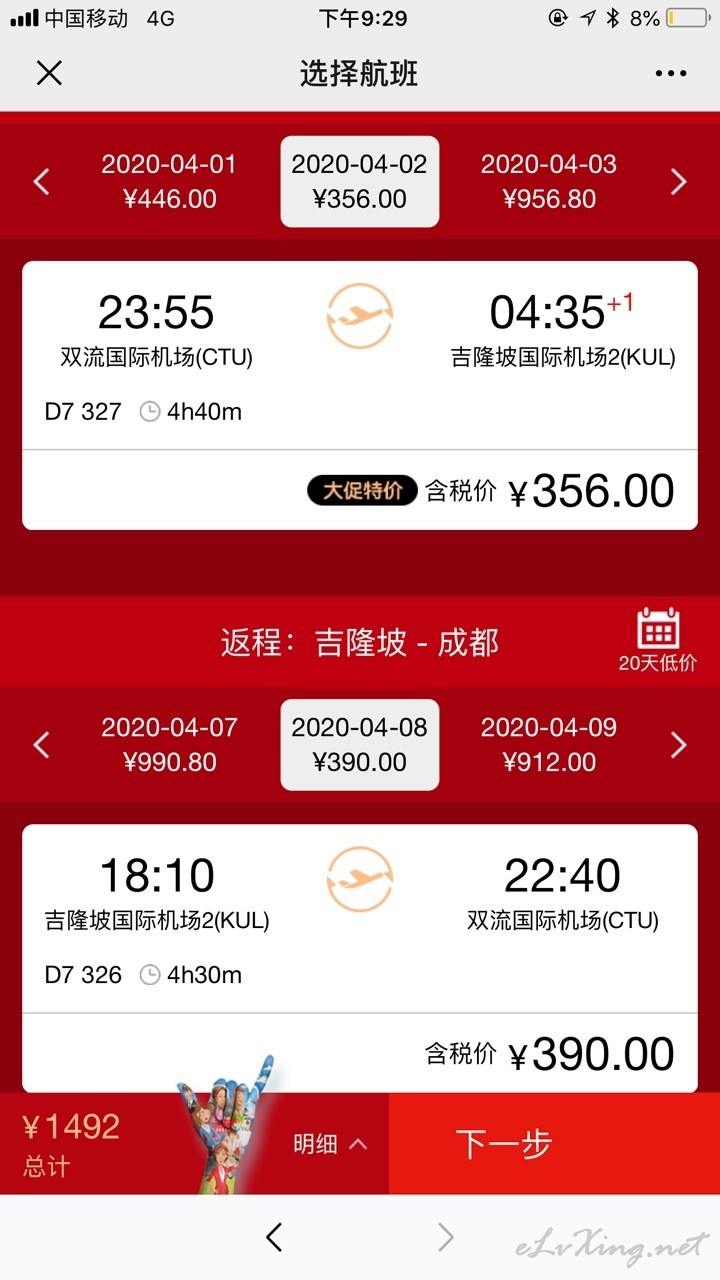
Task: Open the 20天低价 calendar
Action: pos(658,640)
